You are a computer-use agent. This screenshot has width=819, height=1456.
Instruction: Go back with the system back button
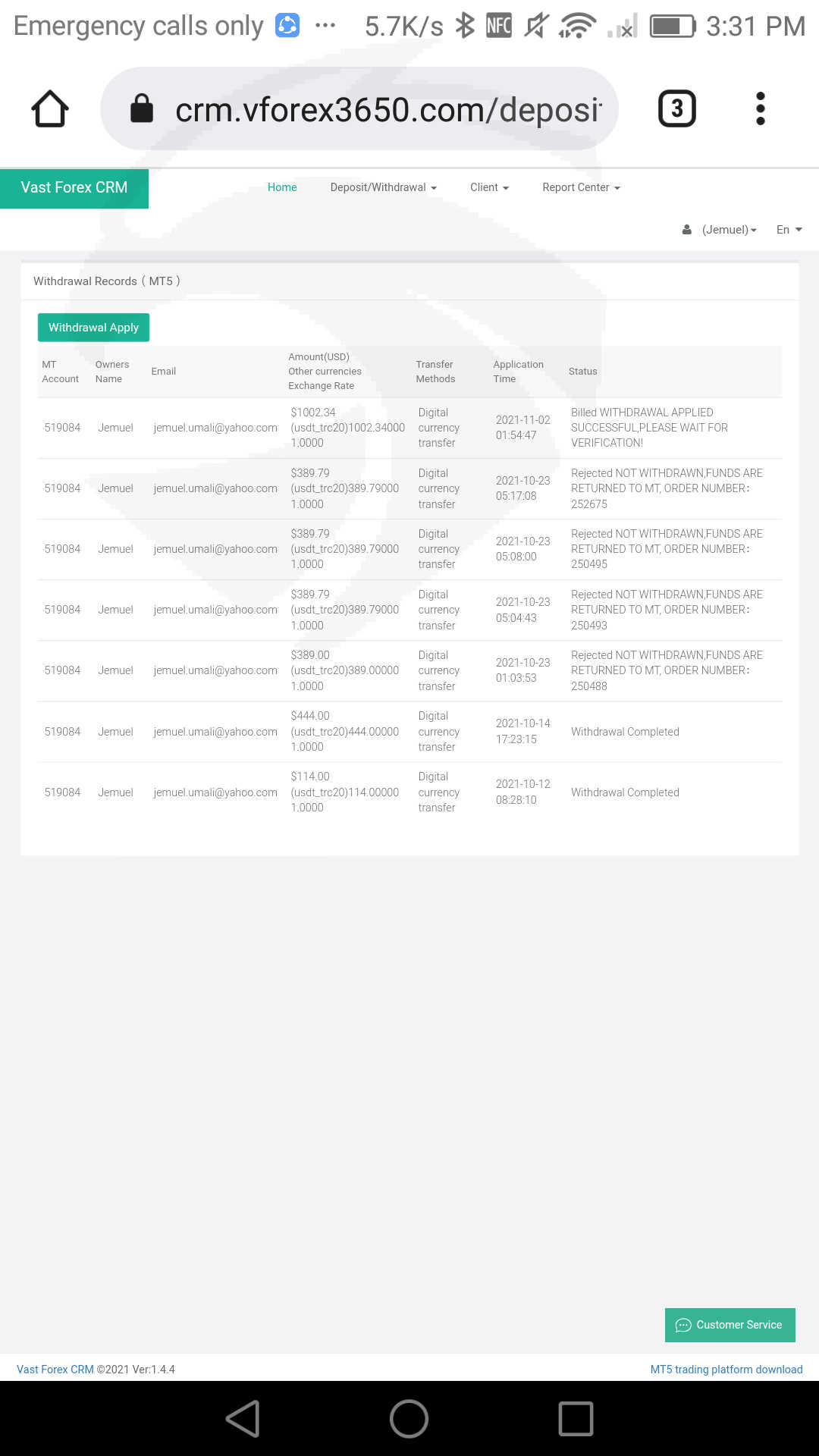(243, 1418)
